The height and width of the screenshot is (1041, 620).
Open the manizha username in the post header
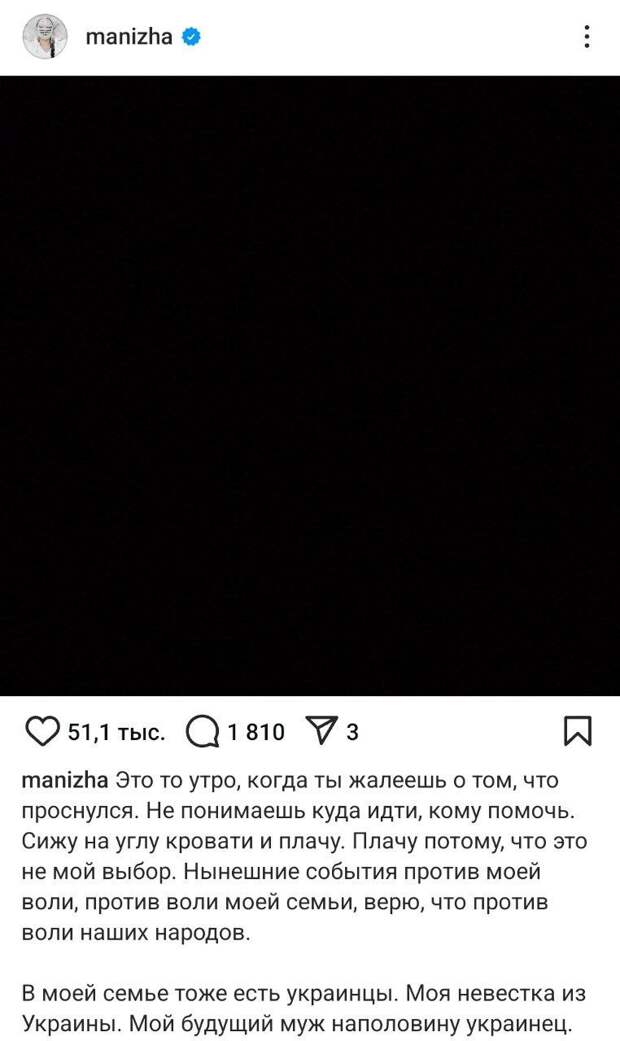pyautogui.click(x=129, y=37)
